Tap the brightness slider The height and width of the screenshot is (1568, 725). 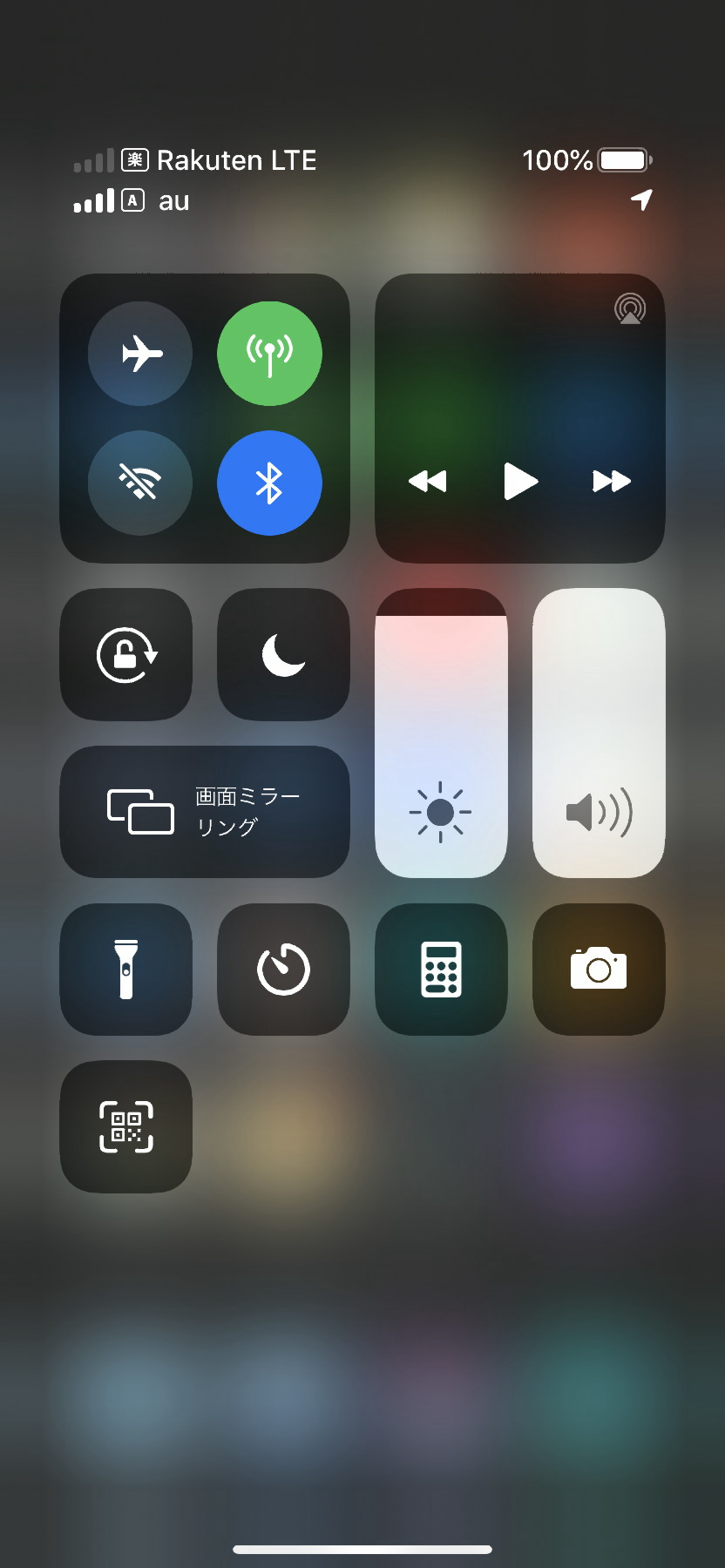441,733
